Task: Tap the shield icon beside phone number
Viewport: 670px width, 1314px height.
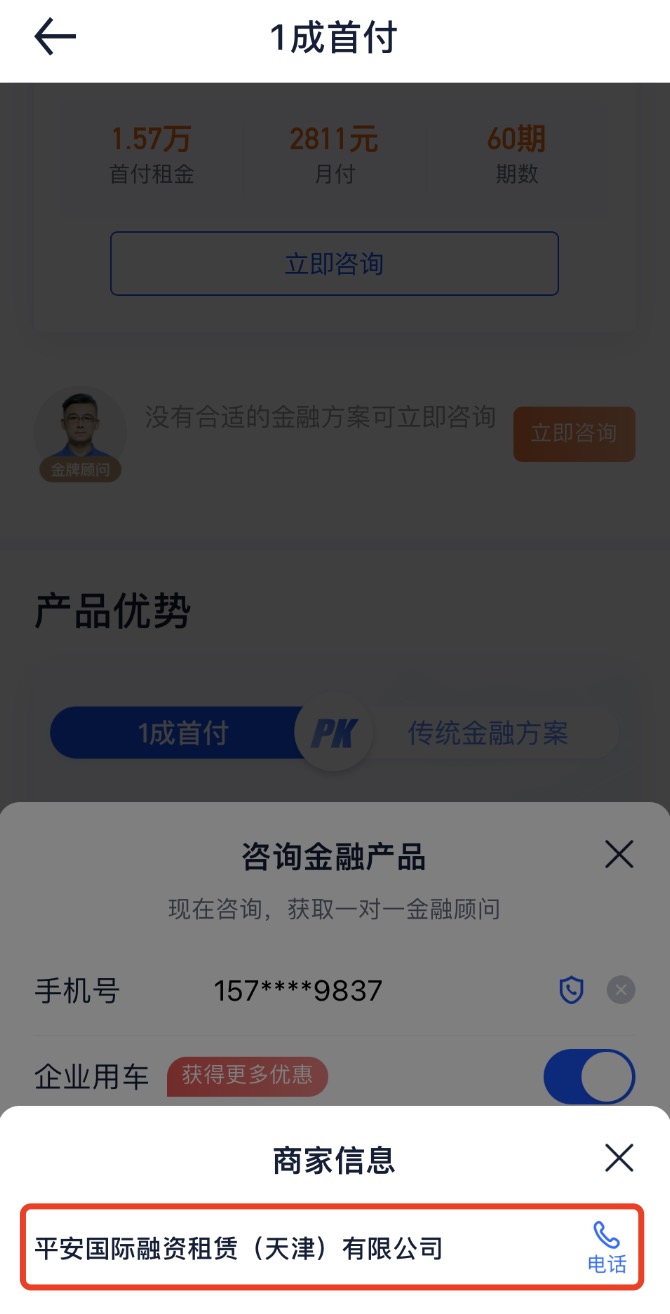Action: tap(571, 990)
